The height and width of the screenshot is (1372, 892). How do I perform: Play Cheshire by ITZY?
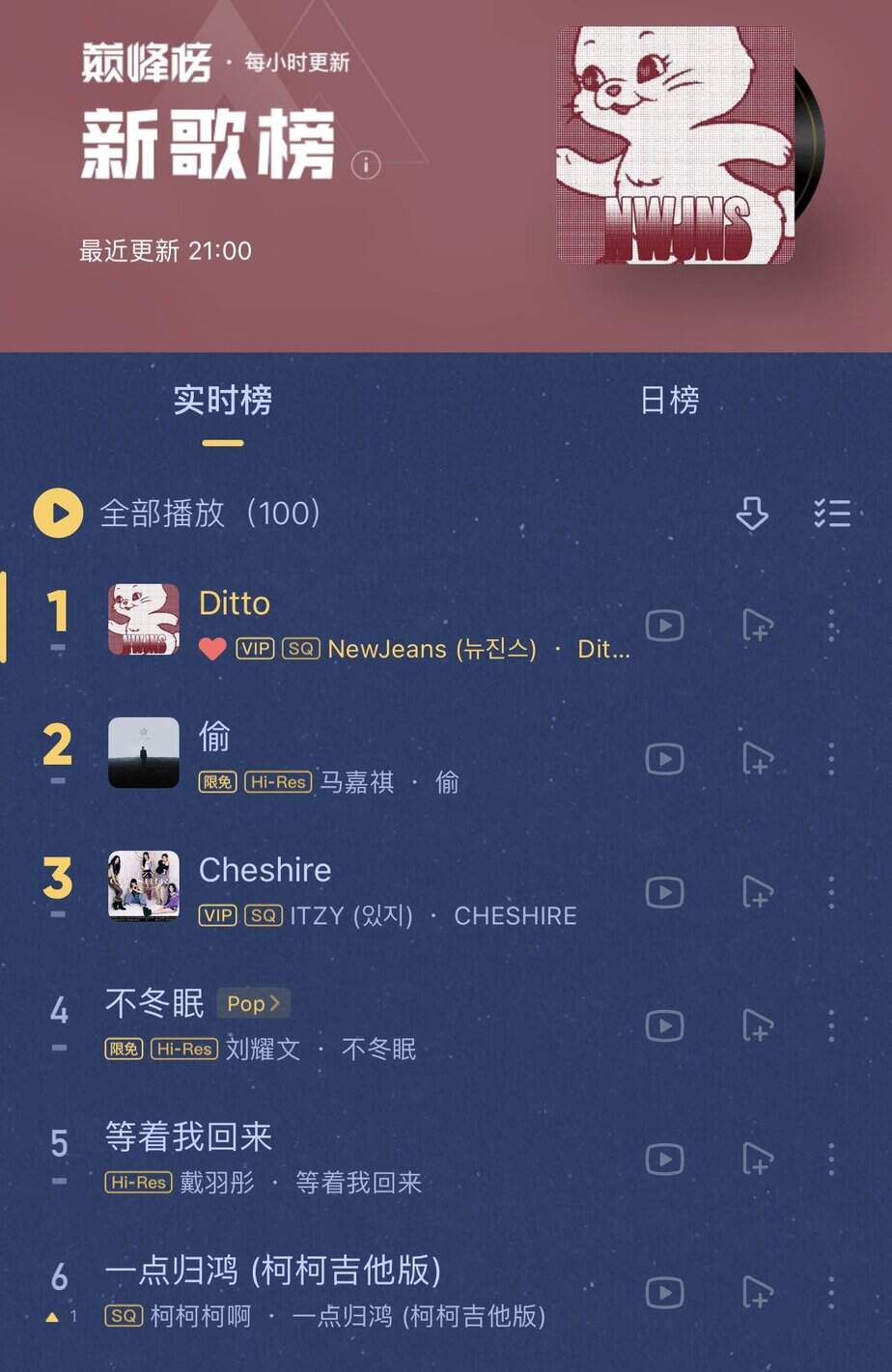pyautogui.click(x=265, y=870)
